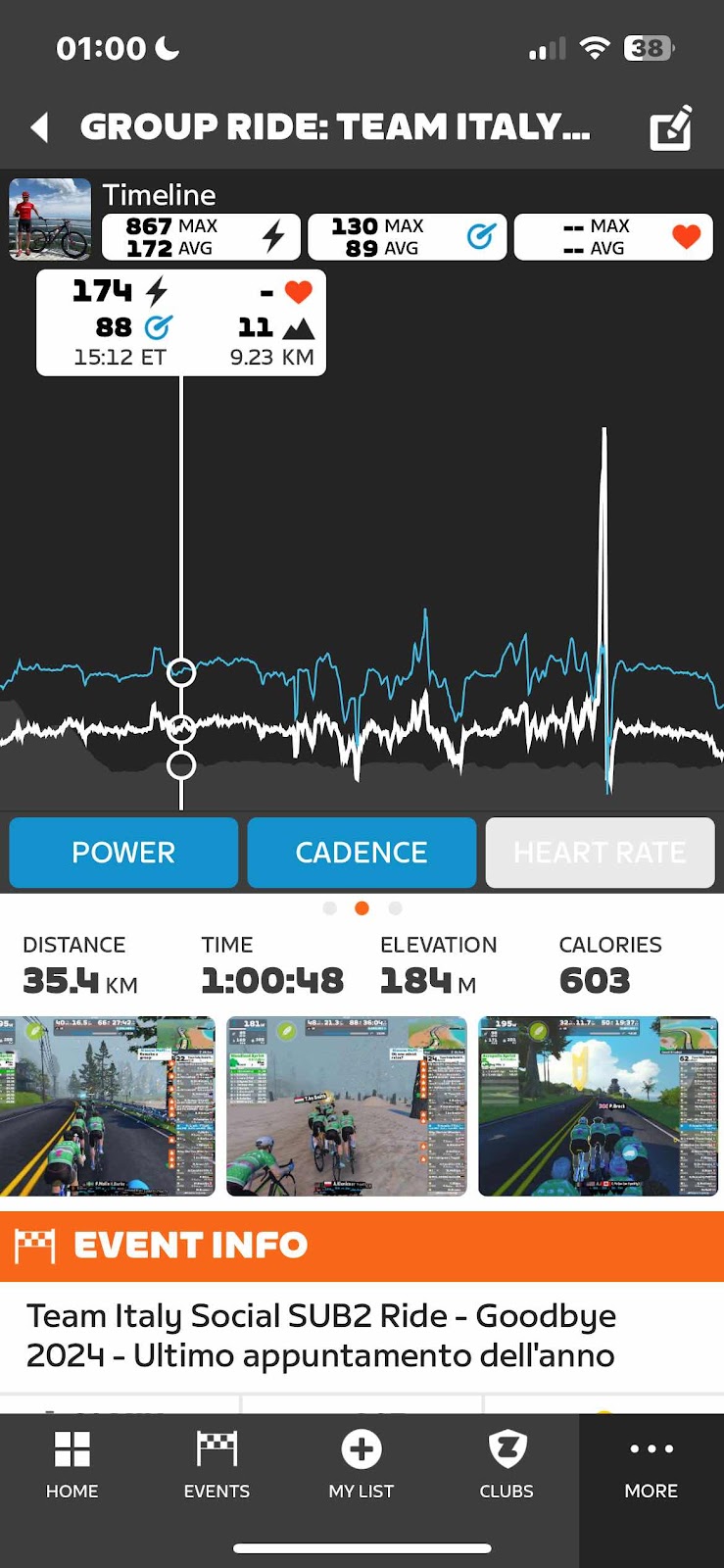Select the first page indicator dot
724x1568 pixels.
pos(329,908)
